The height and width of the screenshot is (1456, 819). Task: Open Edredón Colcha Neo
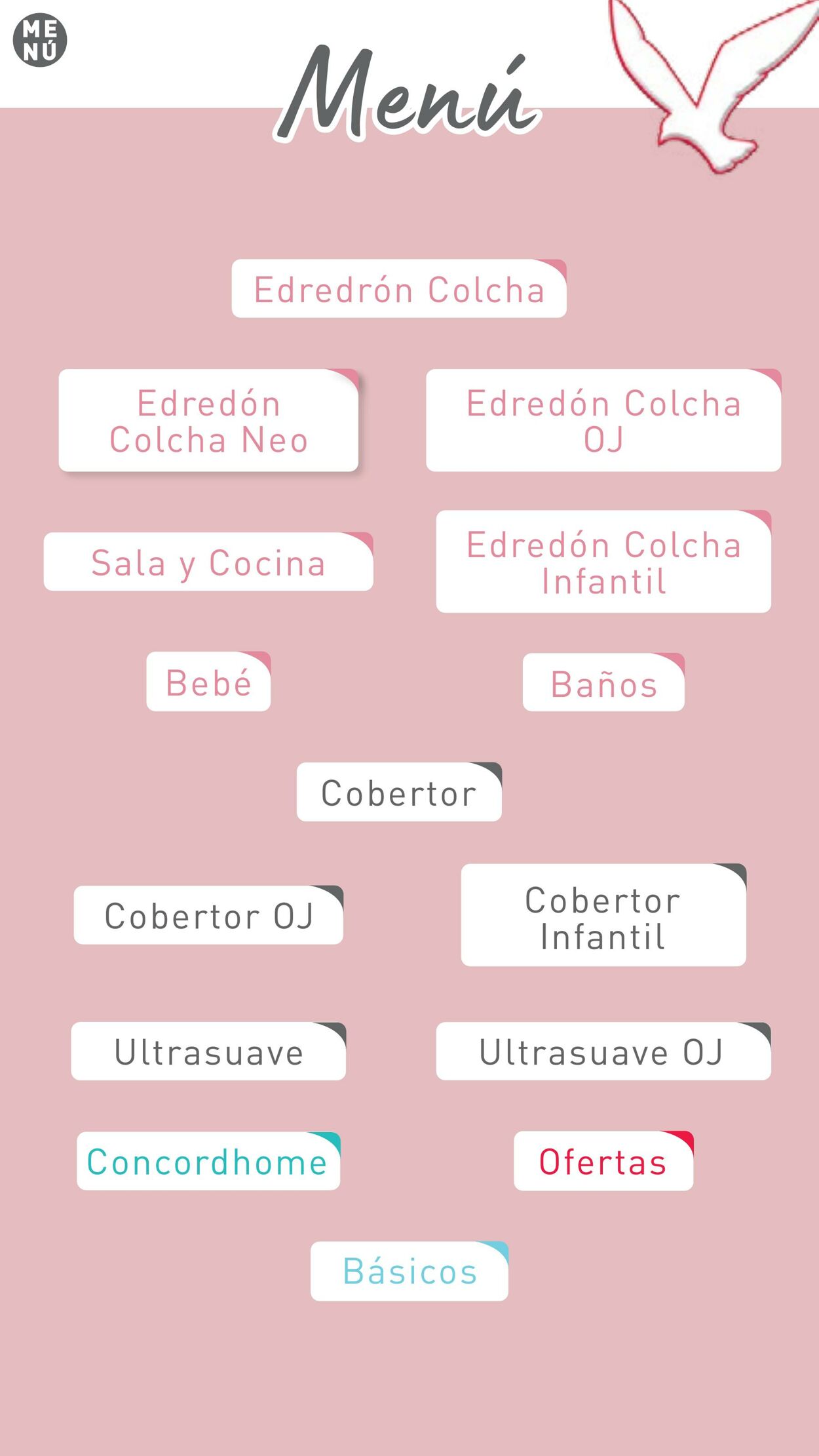(208, 420)
